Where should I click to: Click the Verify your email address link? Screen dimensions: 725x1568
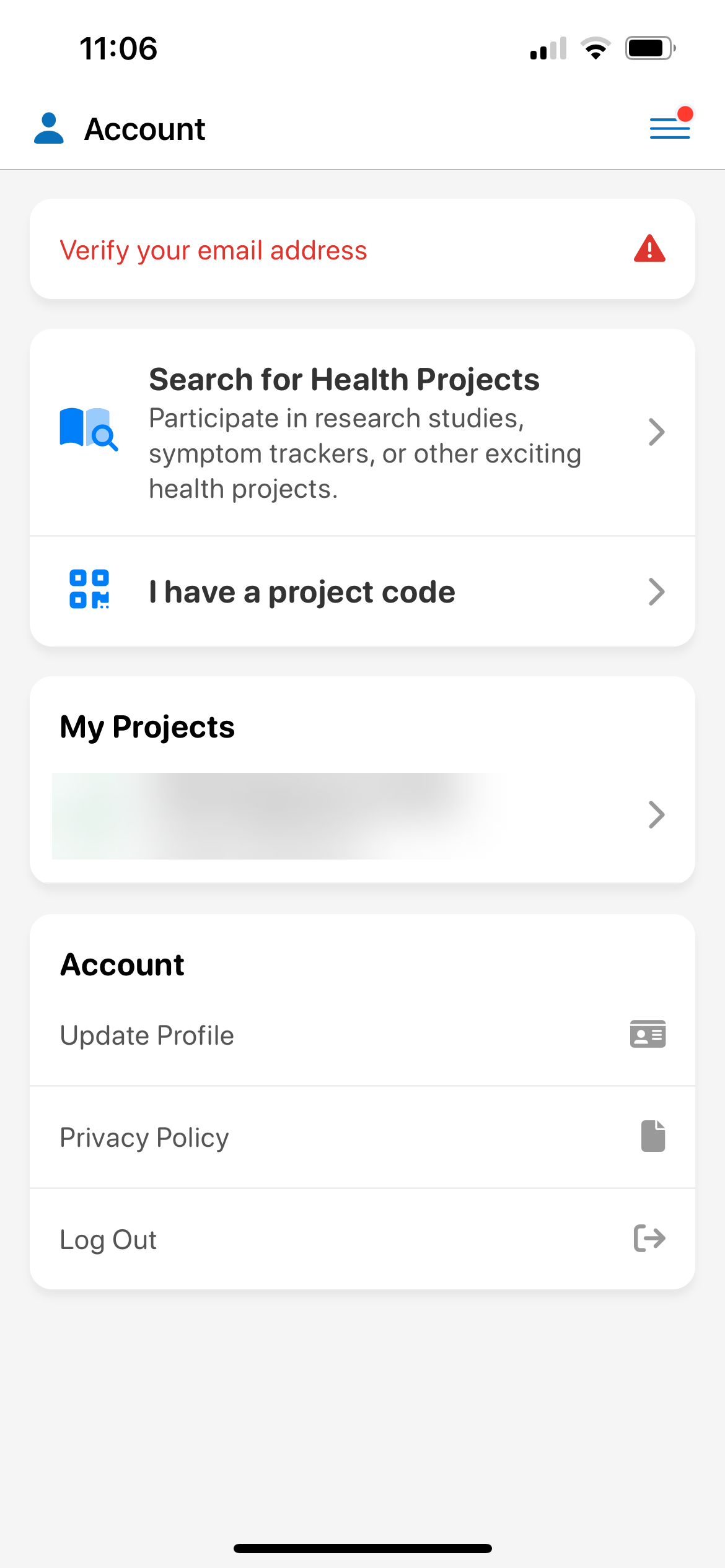tap(213, 249)
